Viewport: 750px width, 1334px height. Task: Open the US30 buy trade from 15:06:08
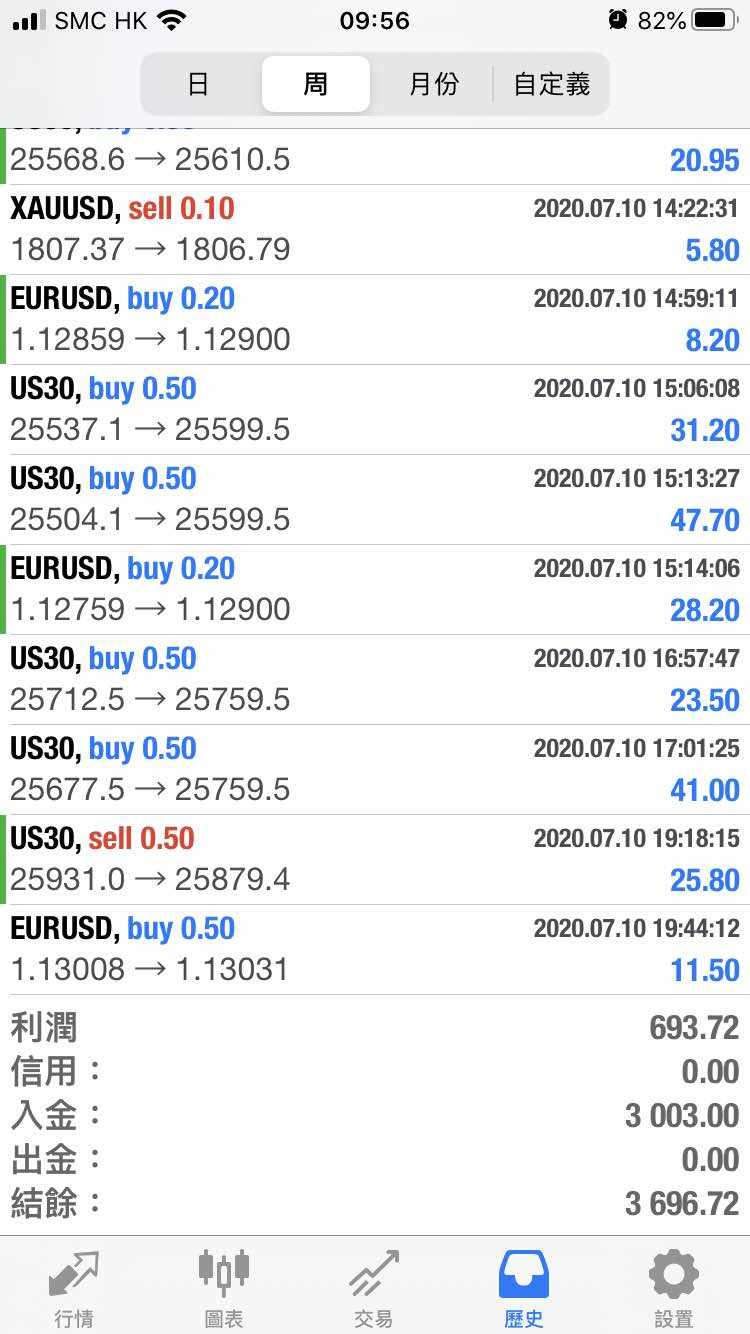(x=375, y=409)
